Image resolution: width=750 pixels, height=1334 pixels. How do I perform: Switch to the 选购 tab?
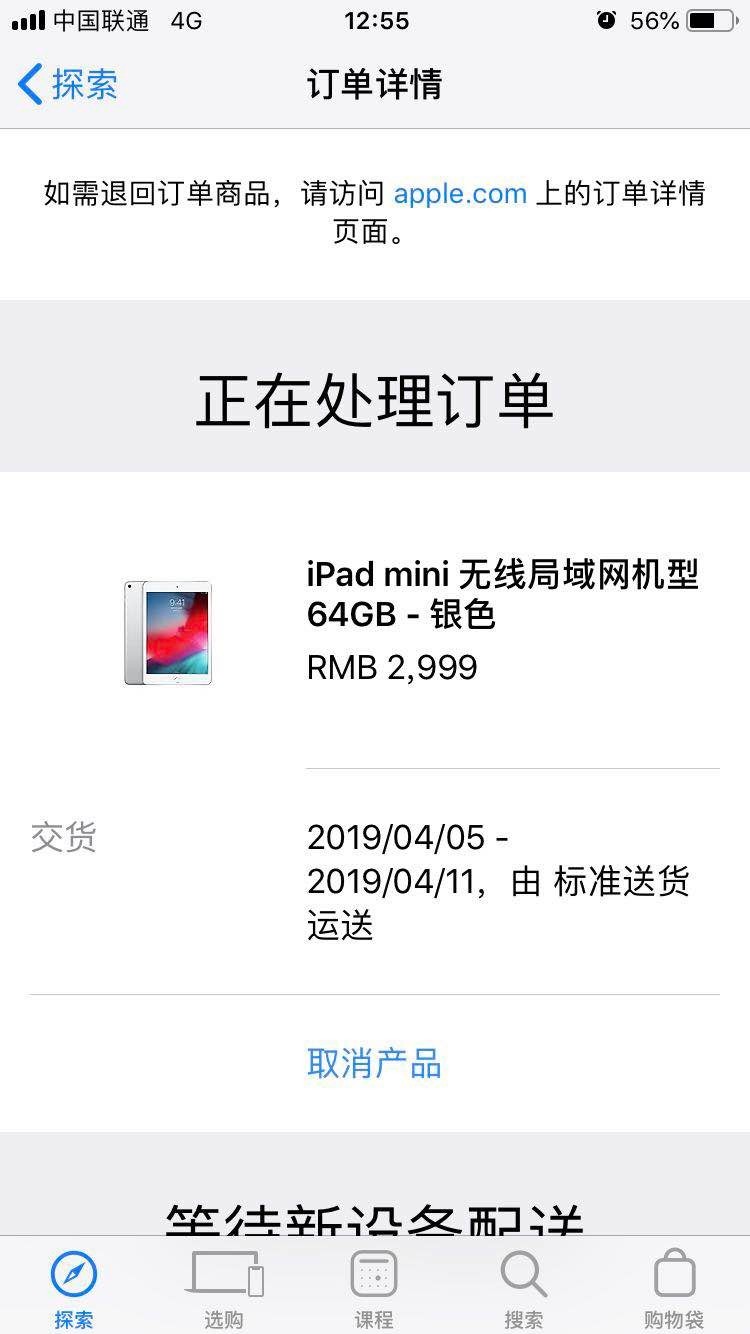click(x=224, y=1288)
